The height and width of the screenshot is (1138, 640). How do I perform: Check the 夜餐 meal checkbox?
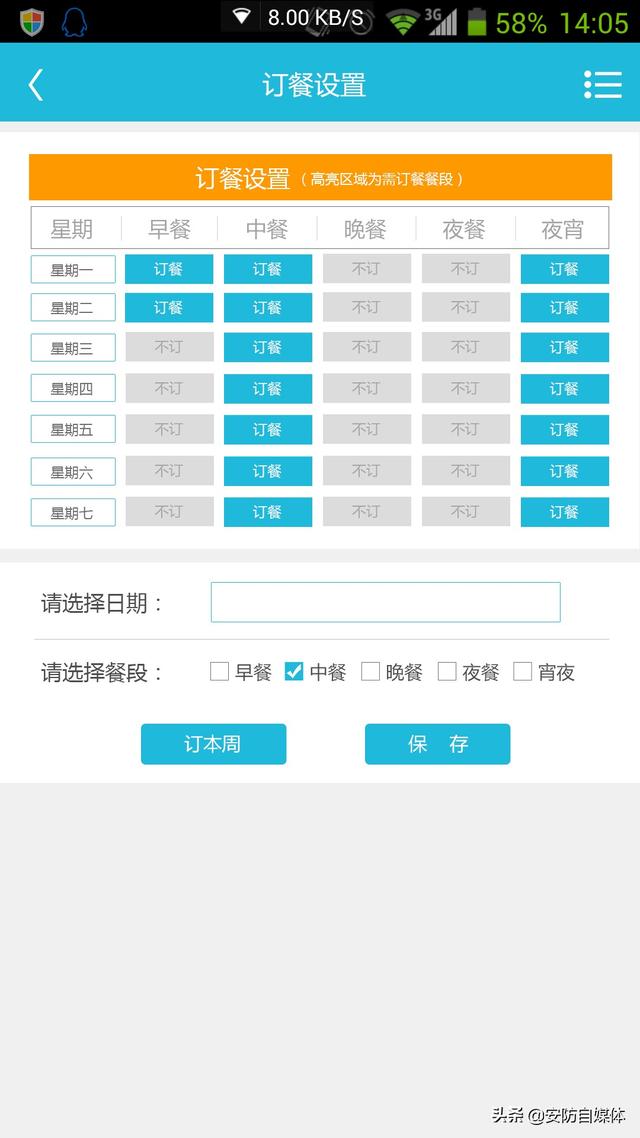447,672
